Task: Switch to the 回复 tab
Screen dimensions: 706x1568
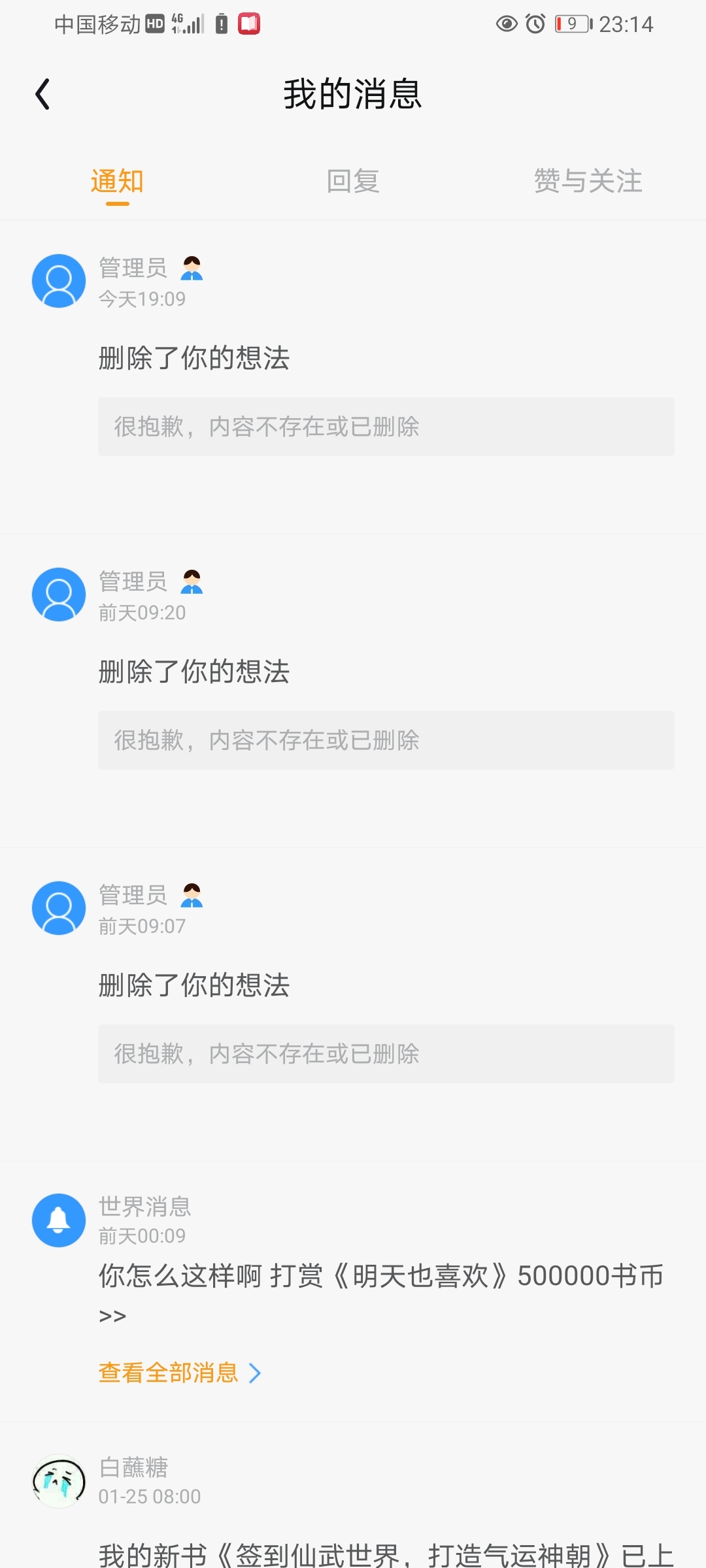Action: click(353, 181)
